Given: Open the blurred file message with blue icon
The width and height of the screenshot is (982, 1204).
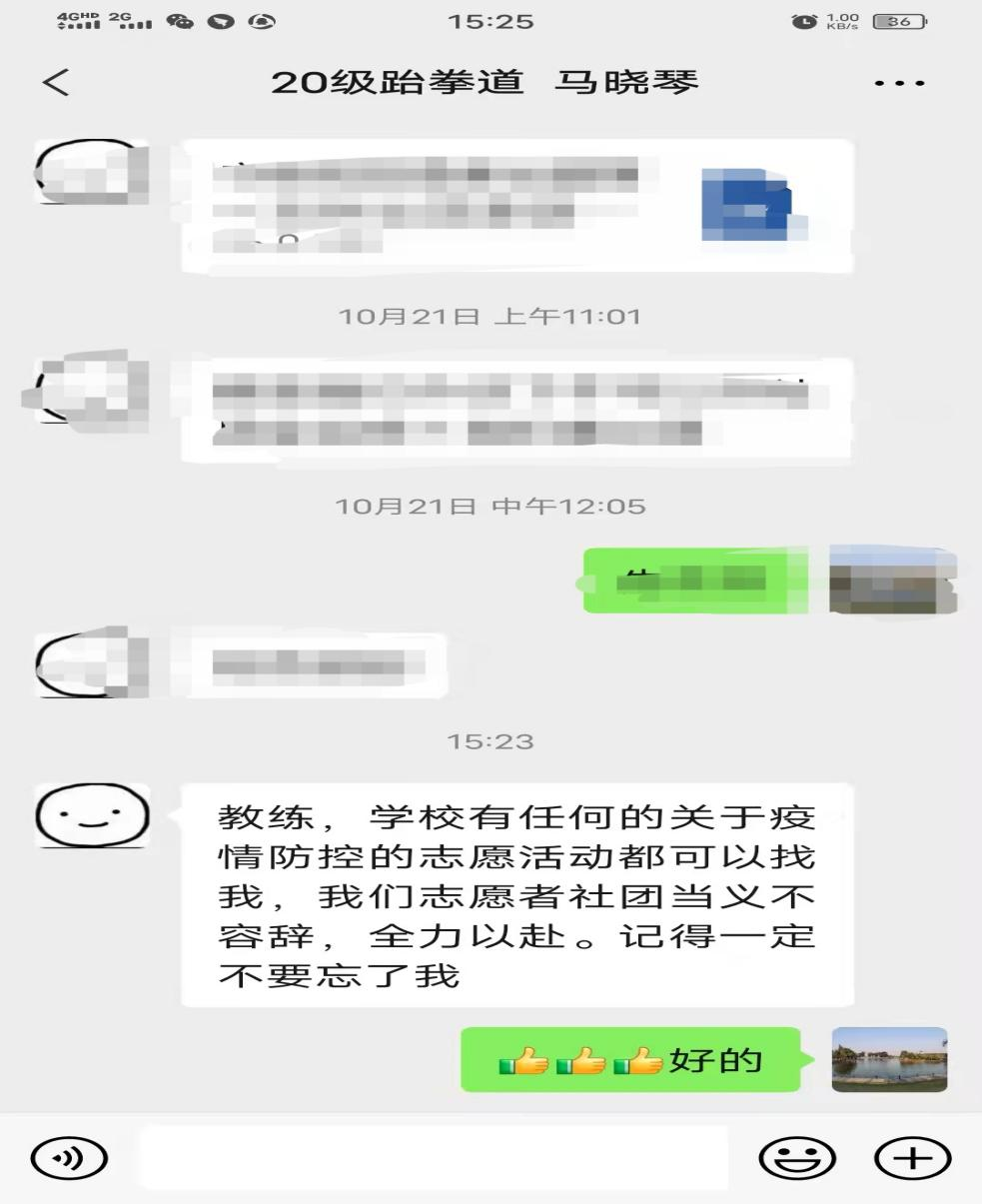Looking at the screenshot, I should (517, 207).
